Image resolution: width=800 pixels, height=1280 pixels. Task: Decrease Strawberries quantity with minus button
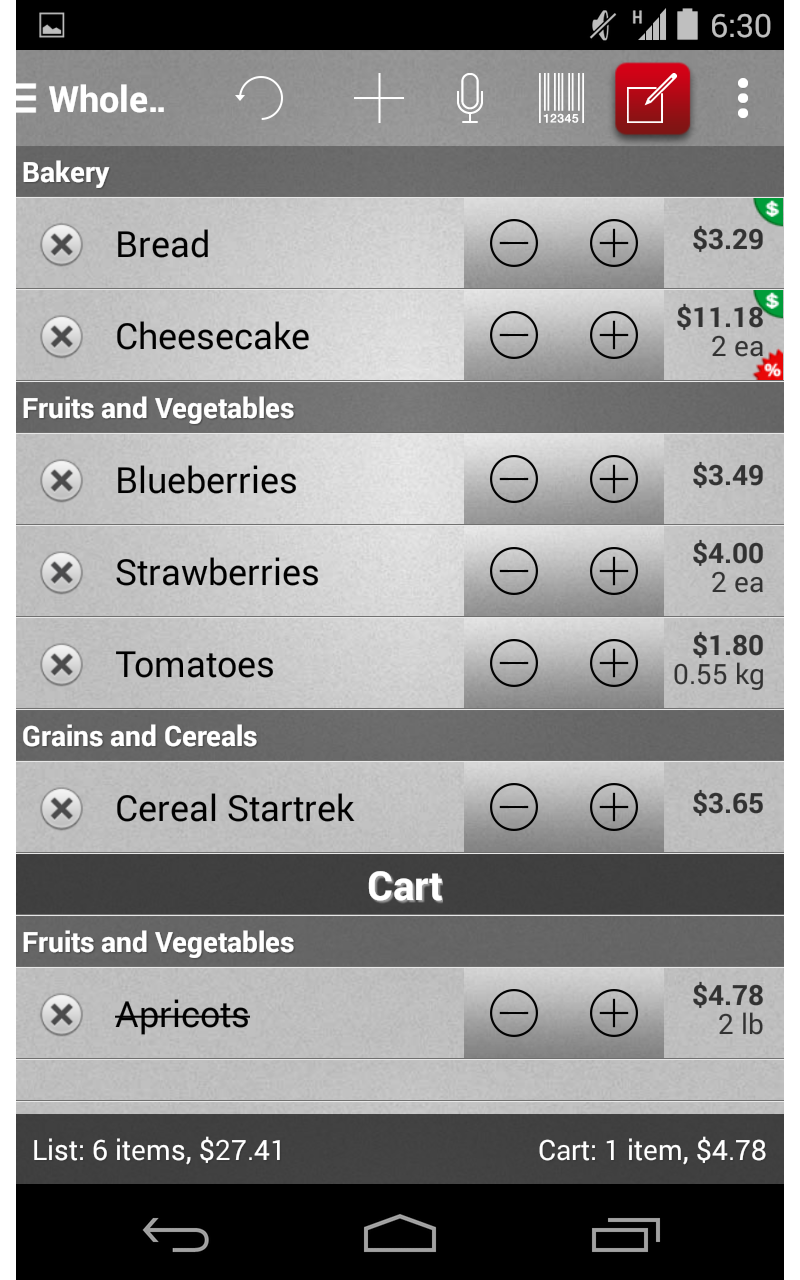[513, 571]
